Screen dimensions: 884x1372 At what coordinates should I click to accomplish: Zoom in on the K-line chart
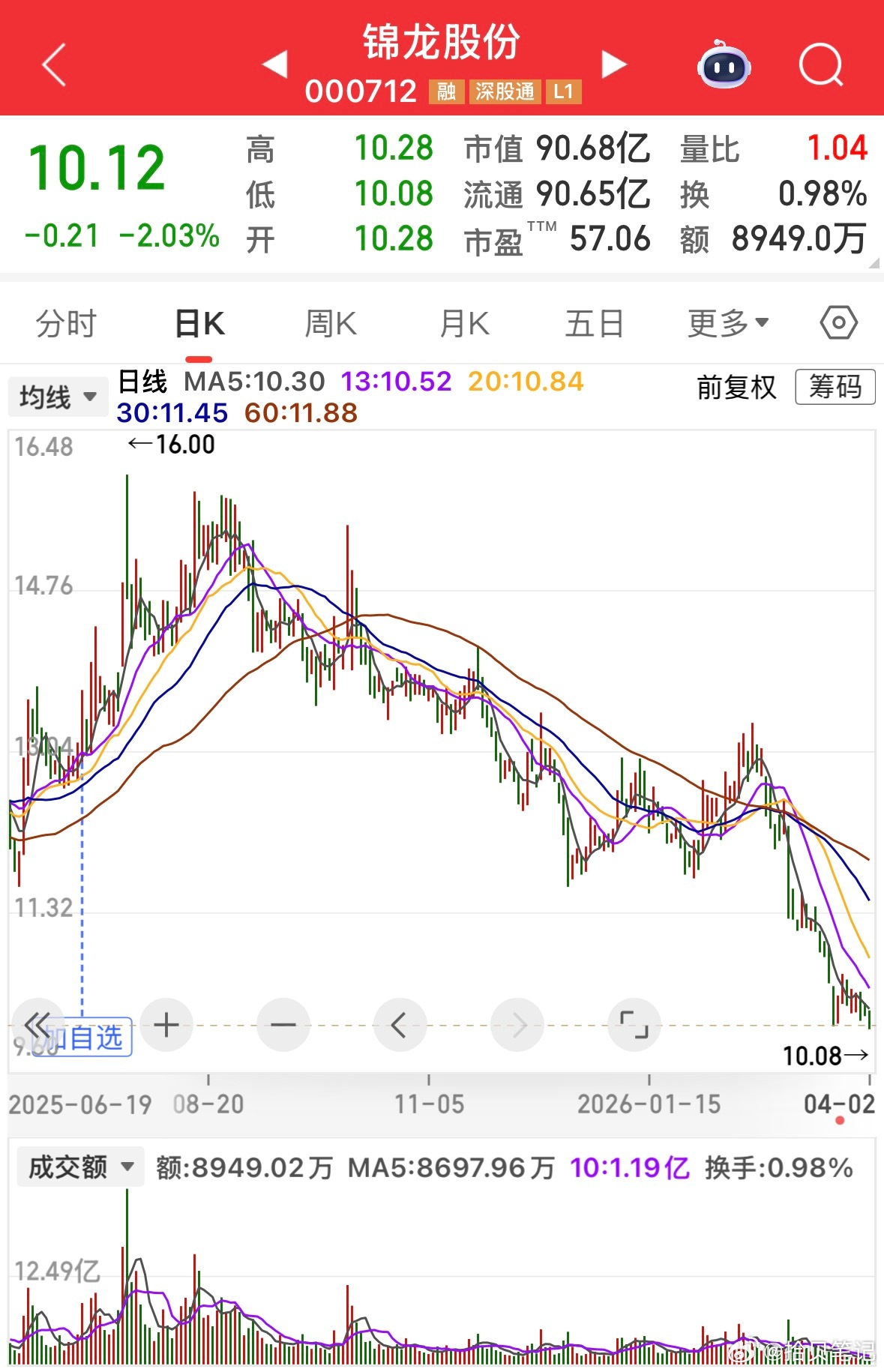pyautogui.click(x=166, y=1024)
